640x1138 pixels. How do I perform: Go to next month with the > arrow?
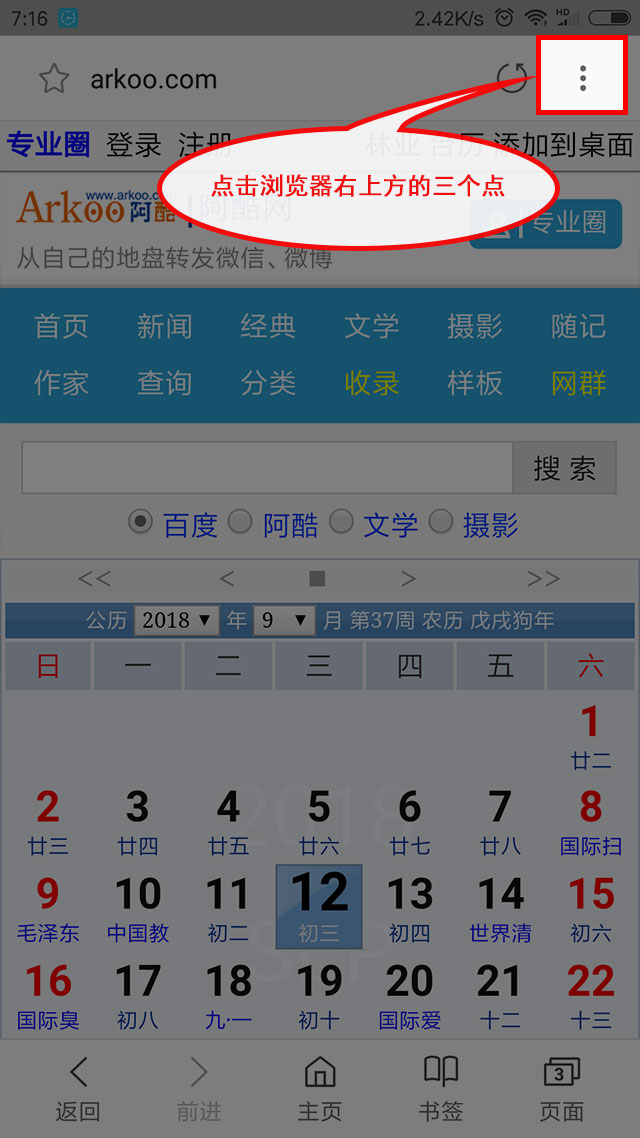[x=408, y=579]
